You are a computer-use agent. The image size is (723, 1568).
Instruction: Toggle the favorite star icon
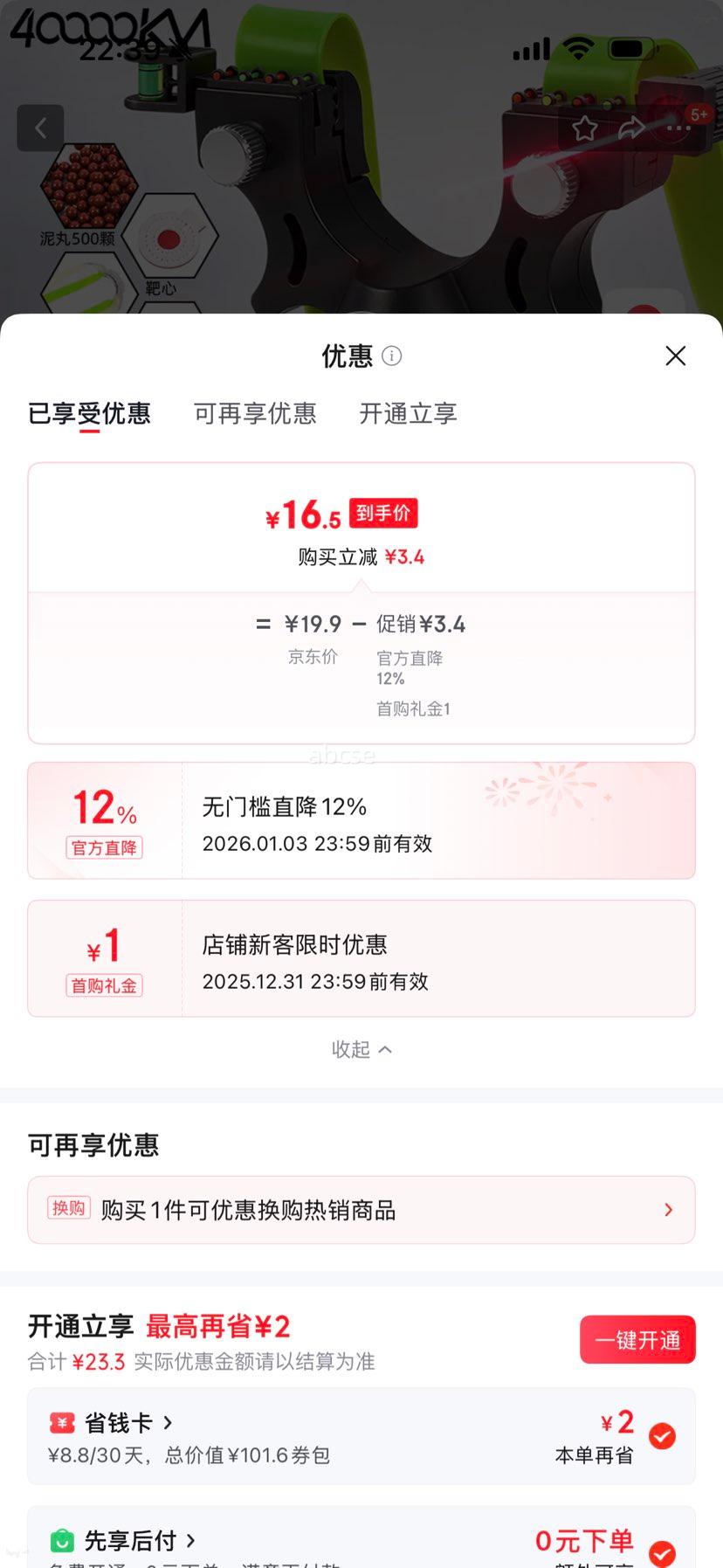(585, 127)
